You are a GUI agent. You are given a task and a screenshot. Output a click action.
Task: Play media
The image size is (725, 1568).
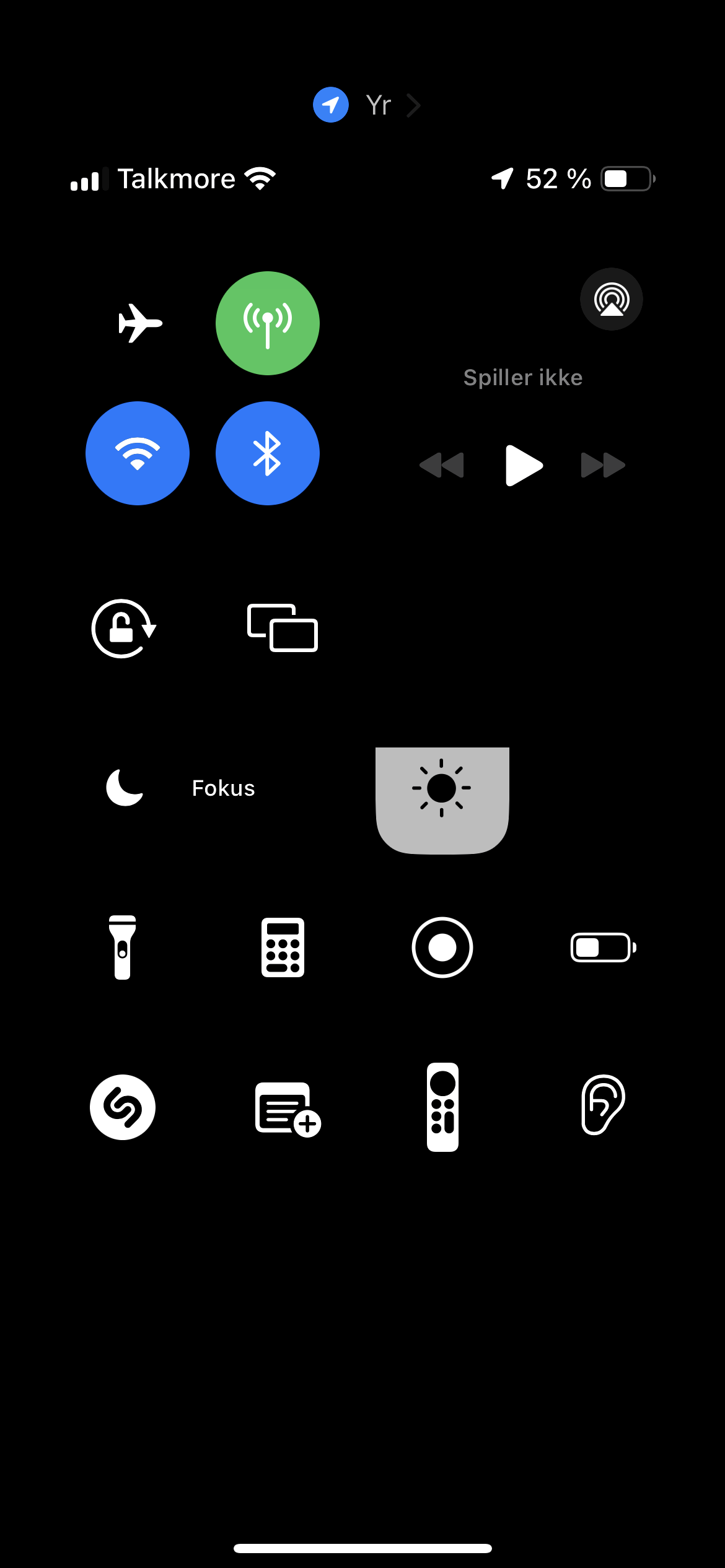tap(524, 465)
